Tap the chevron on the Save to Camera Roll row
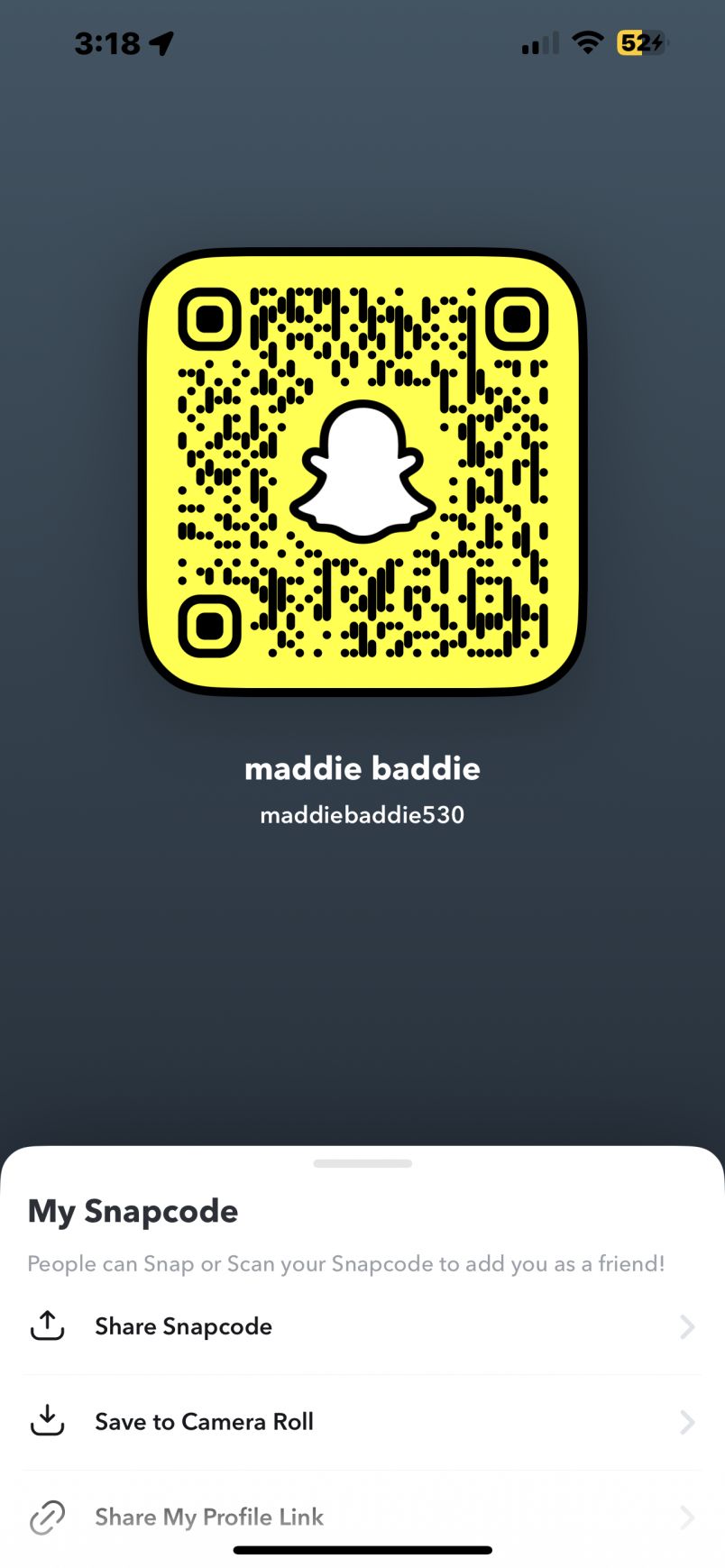The height and width of the screenshot is (1568, 725). (687, 1422)
